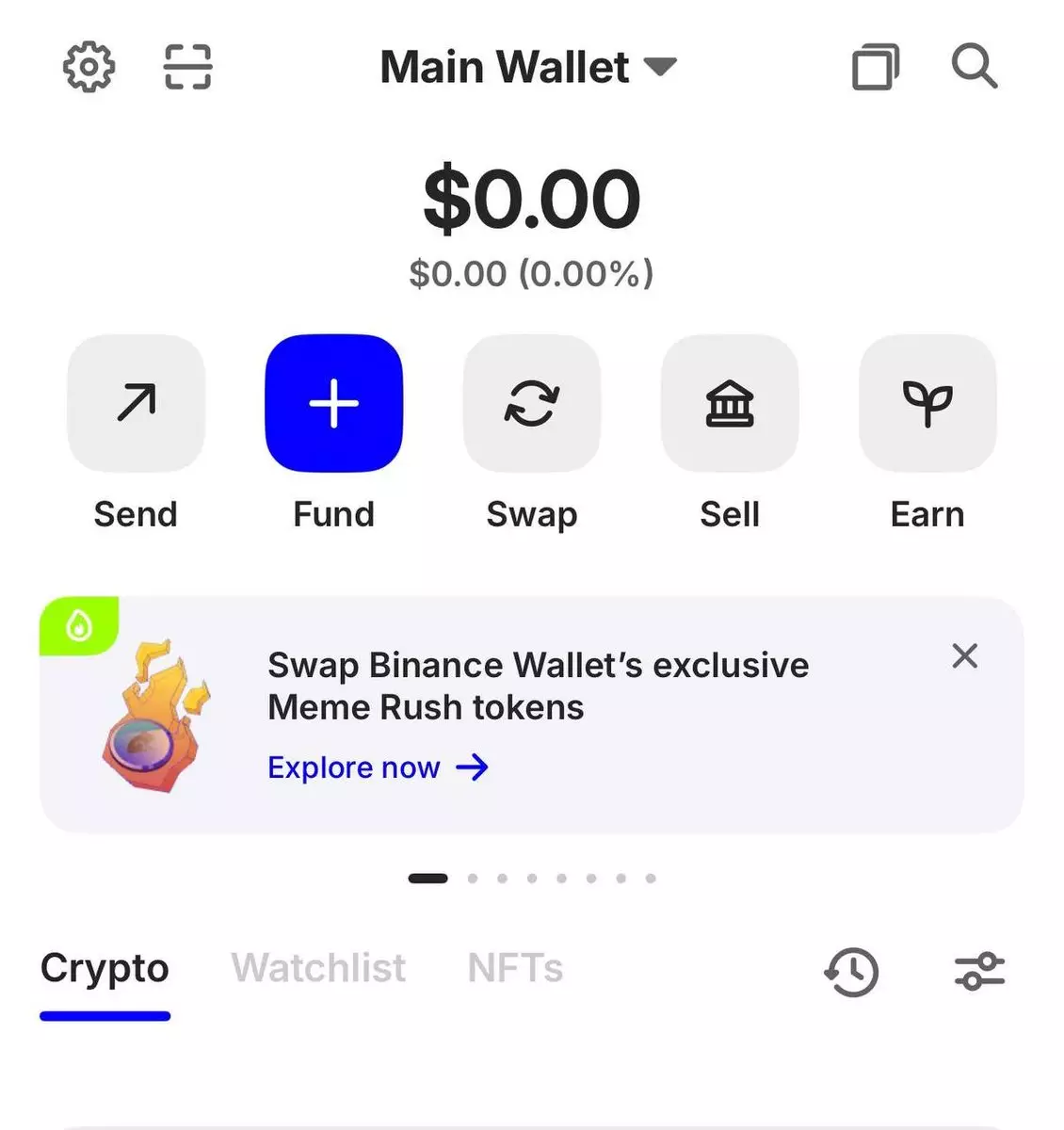Switch to the NFTs tab

515,969
